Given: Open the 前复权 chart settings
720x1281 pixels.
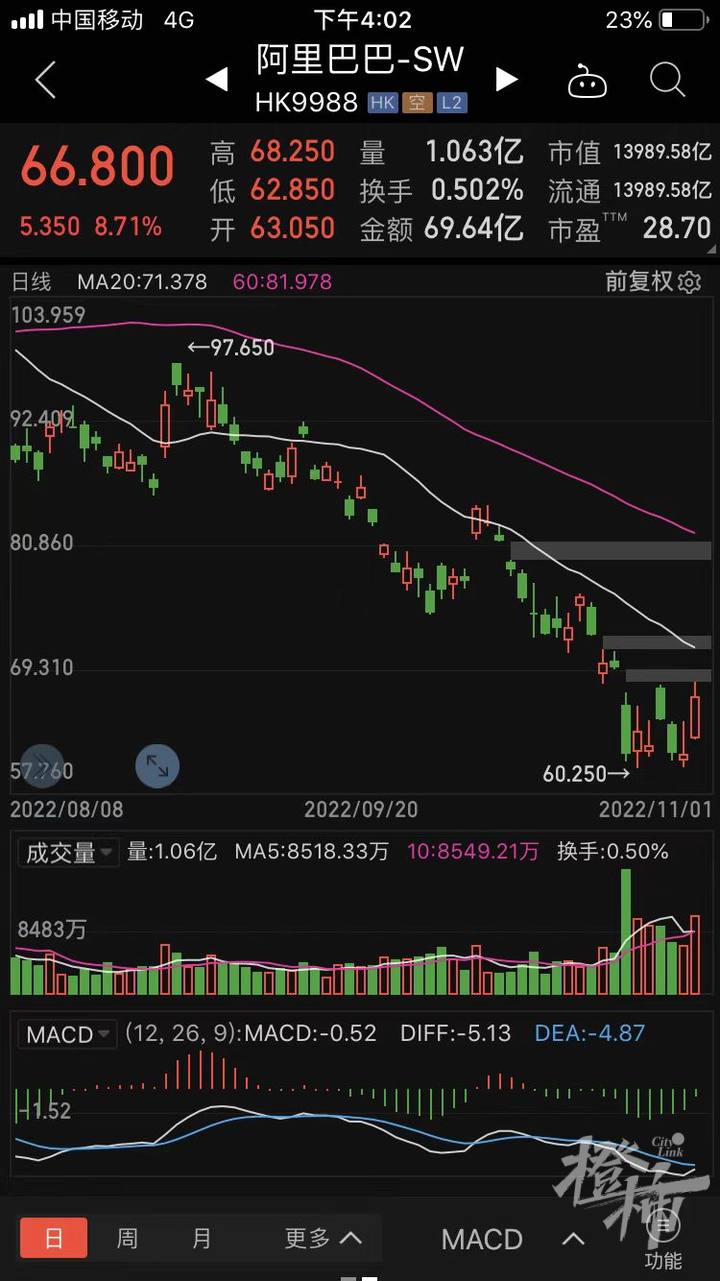Looking at the screenshot, I should point(652,282).
